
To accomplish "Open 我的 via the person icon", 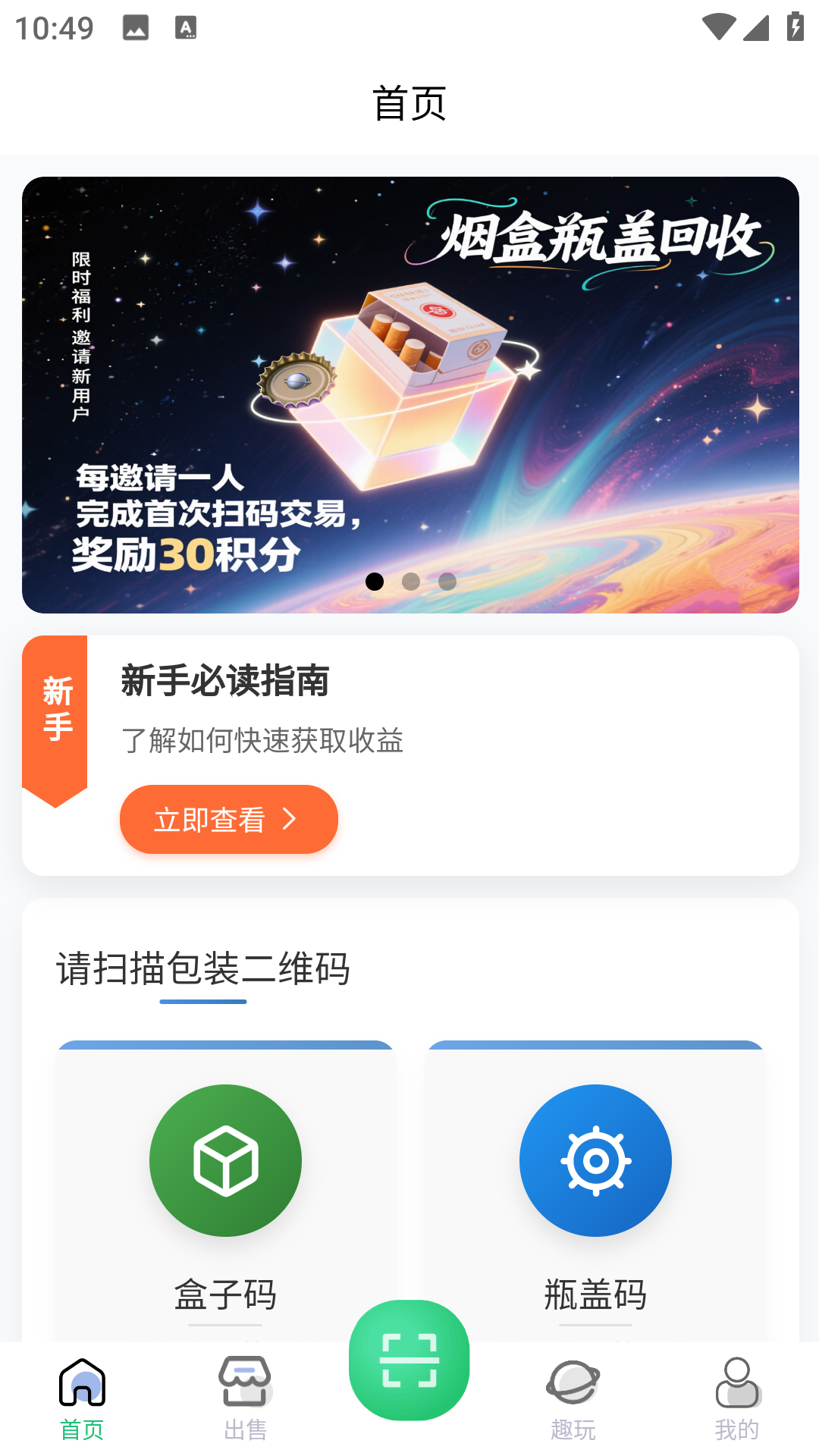I will coord(736,1382).
